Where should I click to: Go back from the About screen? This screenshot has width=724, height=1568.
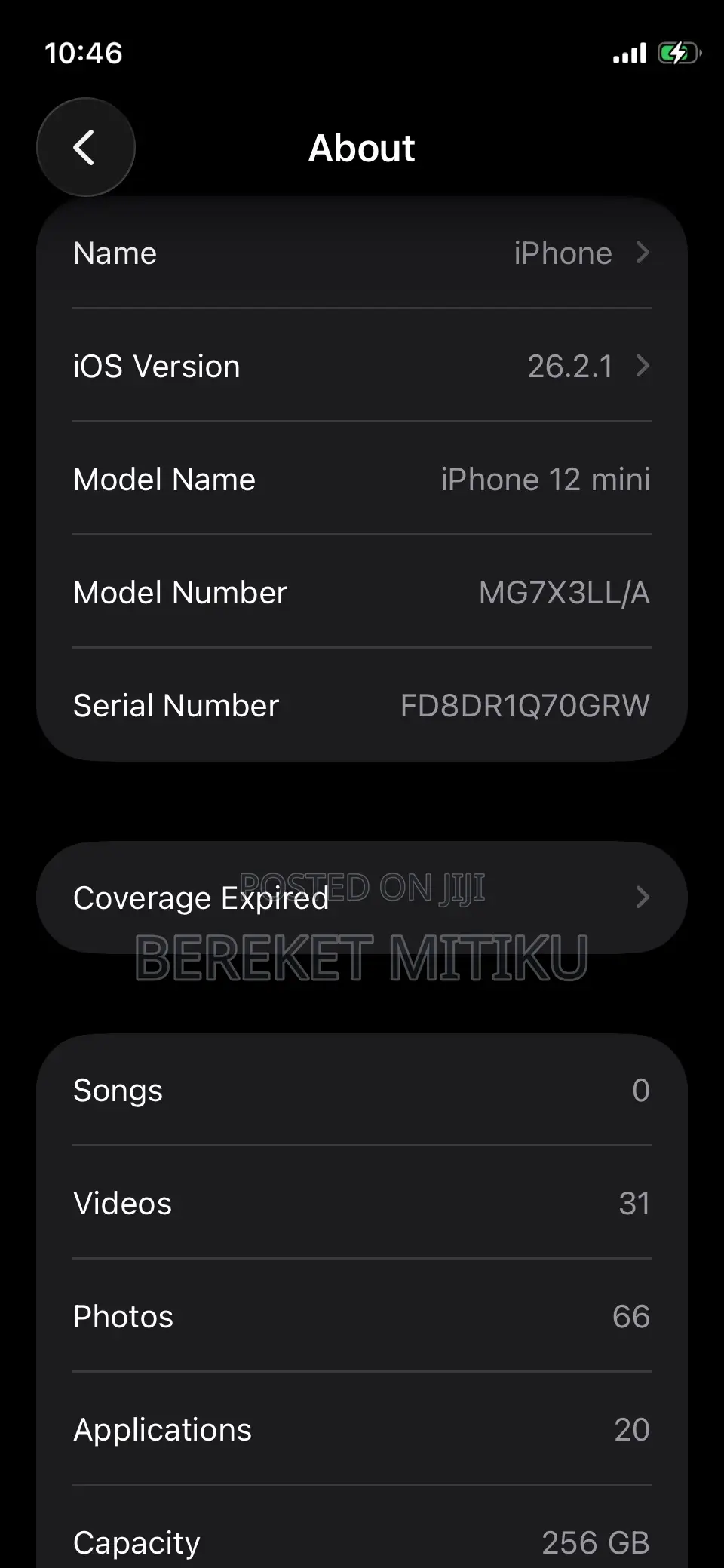[x=85, y=147]
